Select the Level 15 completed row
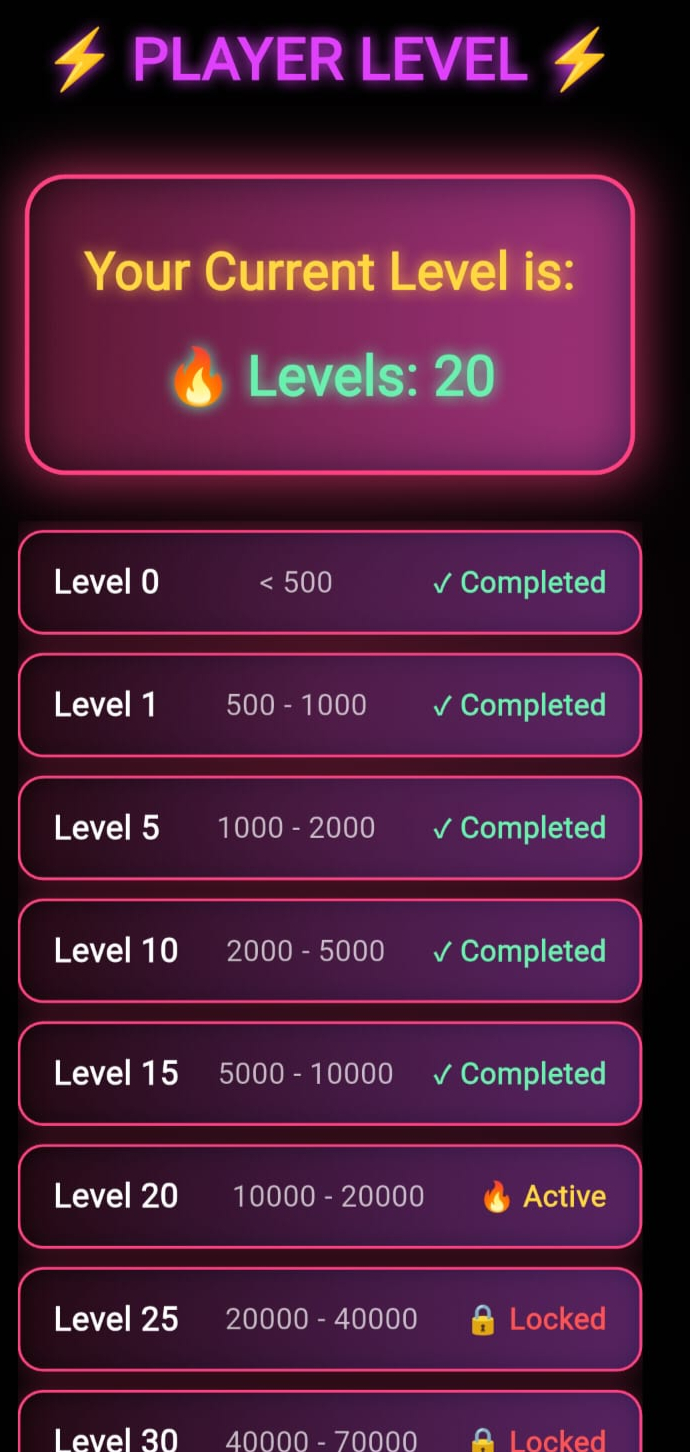 [329, 1074]
